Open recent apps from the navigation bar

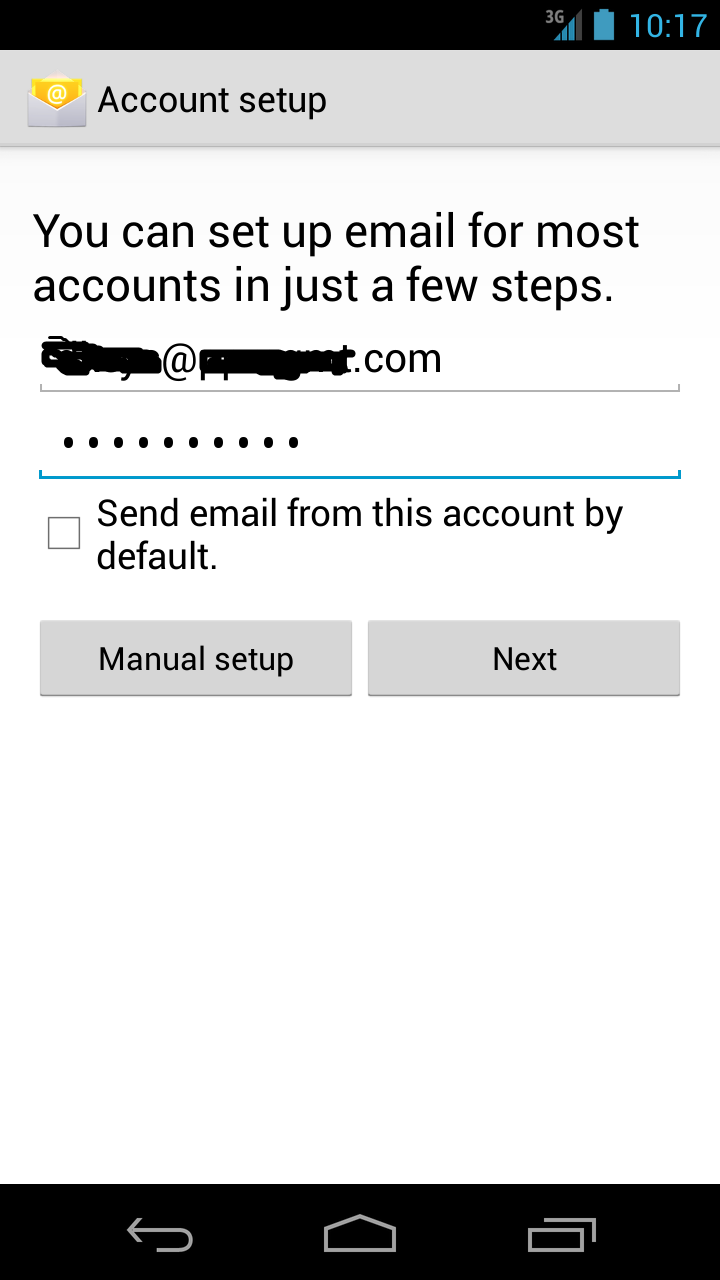561,1234
